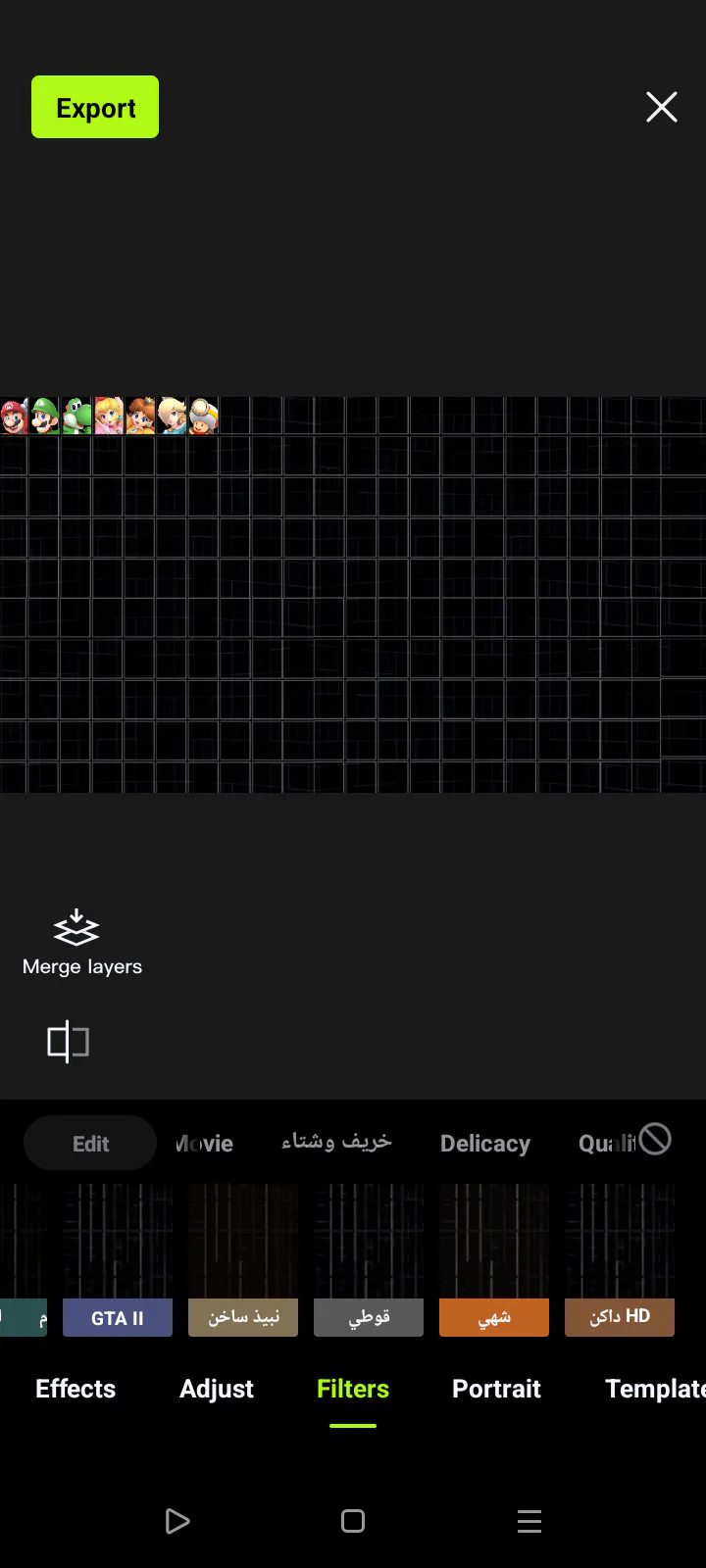
Task: Tap the green Export button
Action: [95, 107]
